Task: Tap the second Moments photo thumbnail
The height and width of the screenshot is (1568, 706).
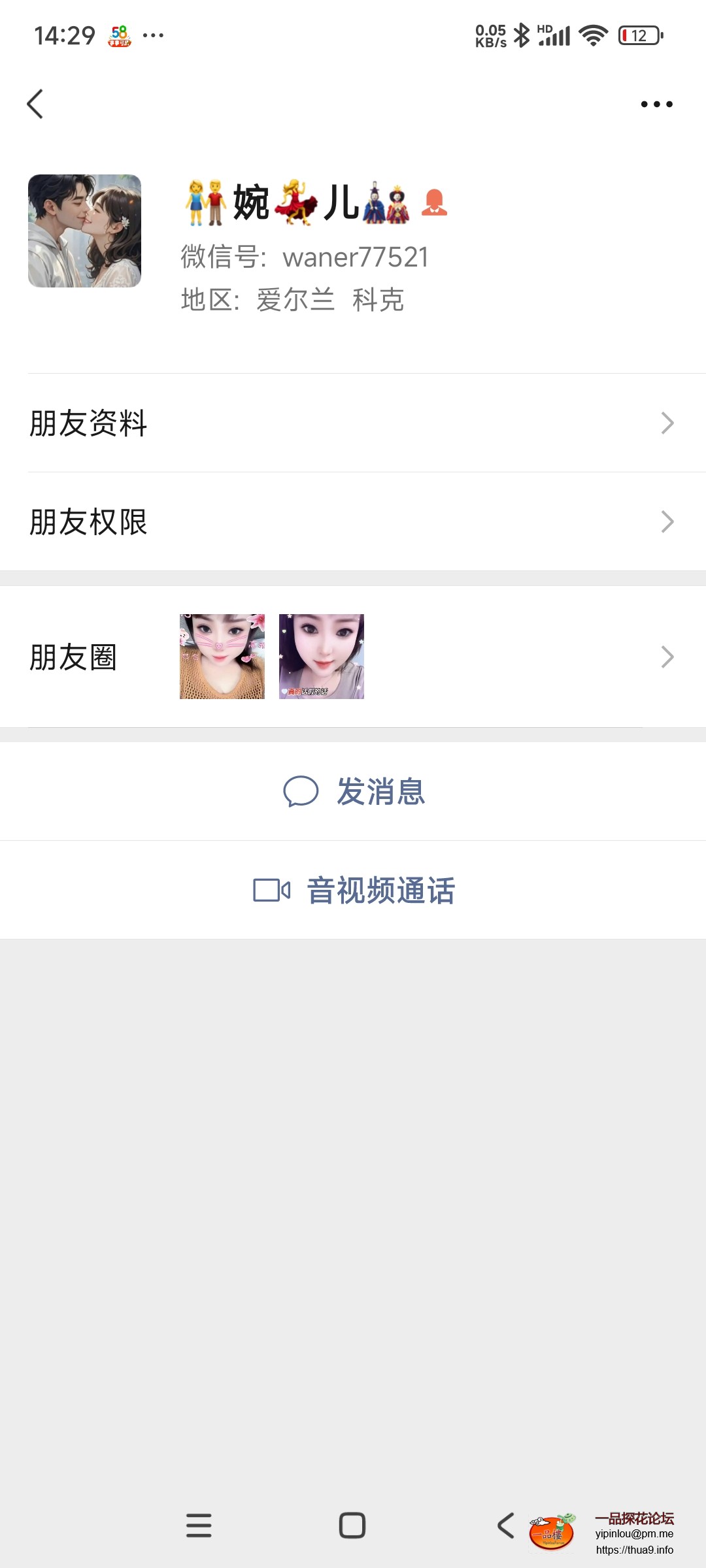Action: (x=322, y=657)
